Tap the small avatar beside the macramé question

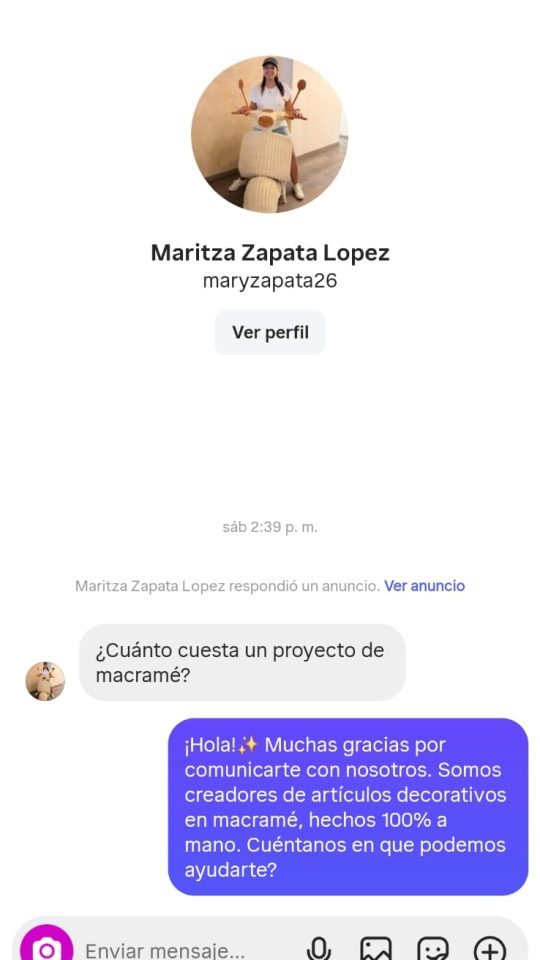coord(45,681)
